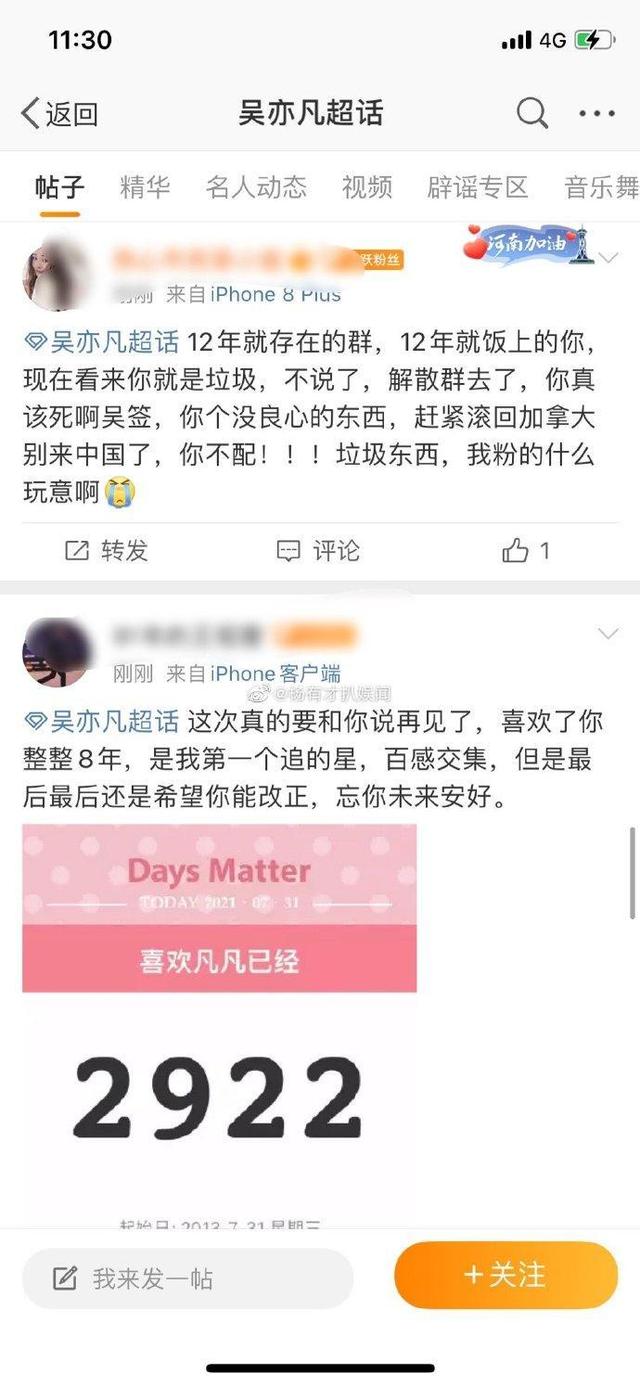Open the Days Matter 2922 image
The height and width of the screenshot is (1386, 640).
pos(219,1020)
